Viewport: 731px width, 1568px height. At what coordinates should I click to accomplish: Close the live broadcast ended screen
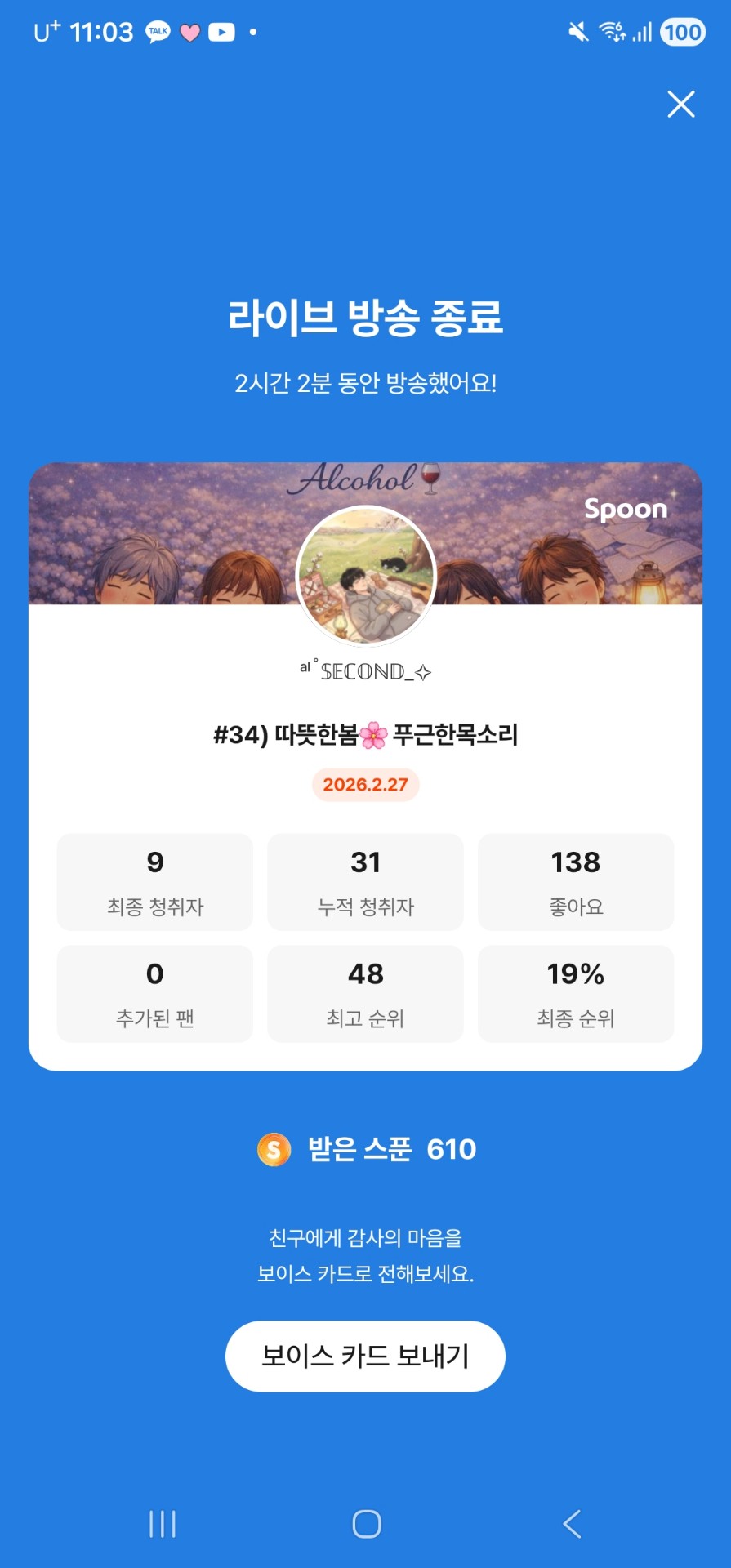[x=680, y=105]
